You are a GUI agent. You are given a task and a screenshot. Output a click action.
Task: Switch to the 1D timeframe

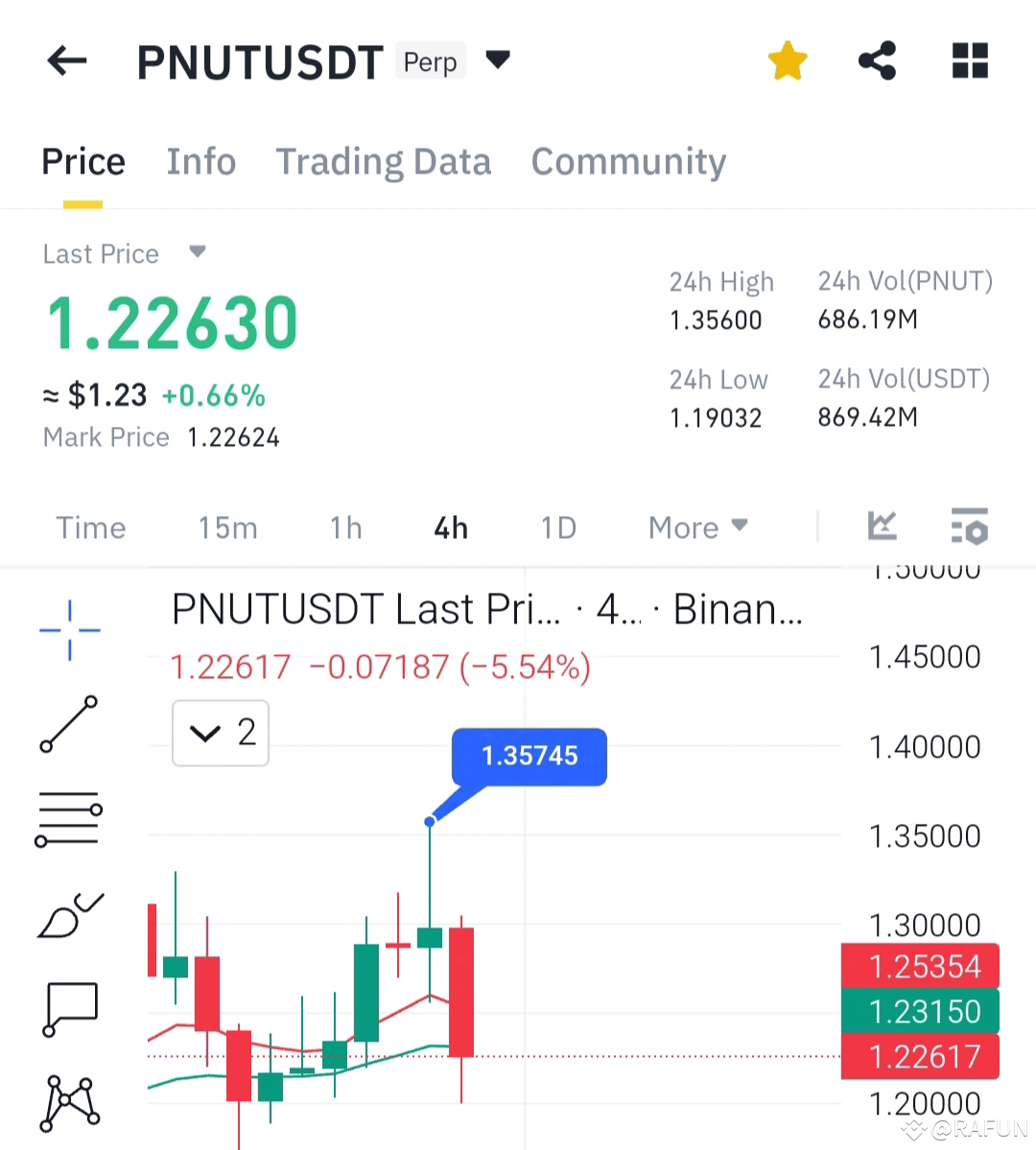tap(557, 527)
